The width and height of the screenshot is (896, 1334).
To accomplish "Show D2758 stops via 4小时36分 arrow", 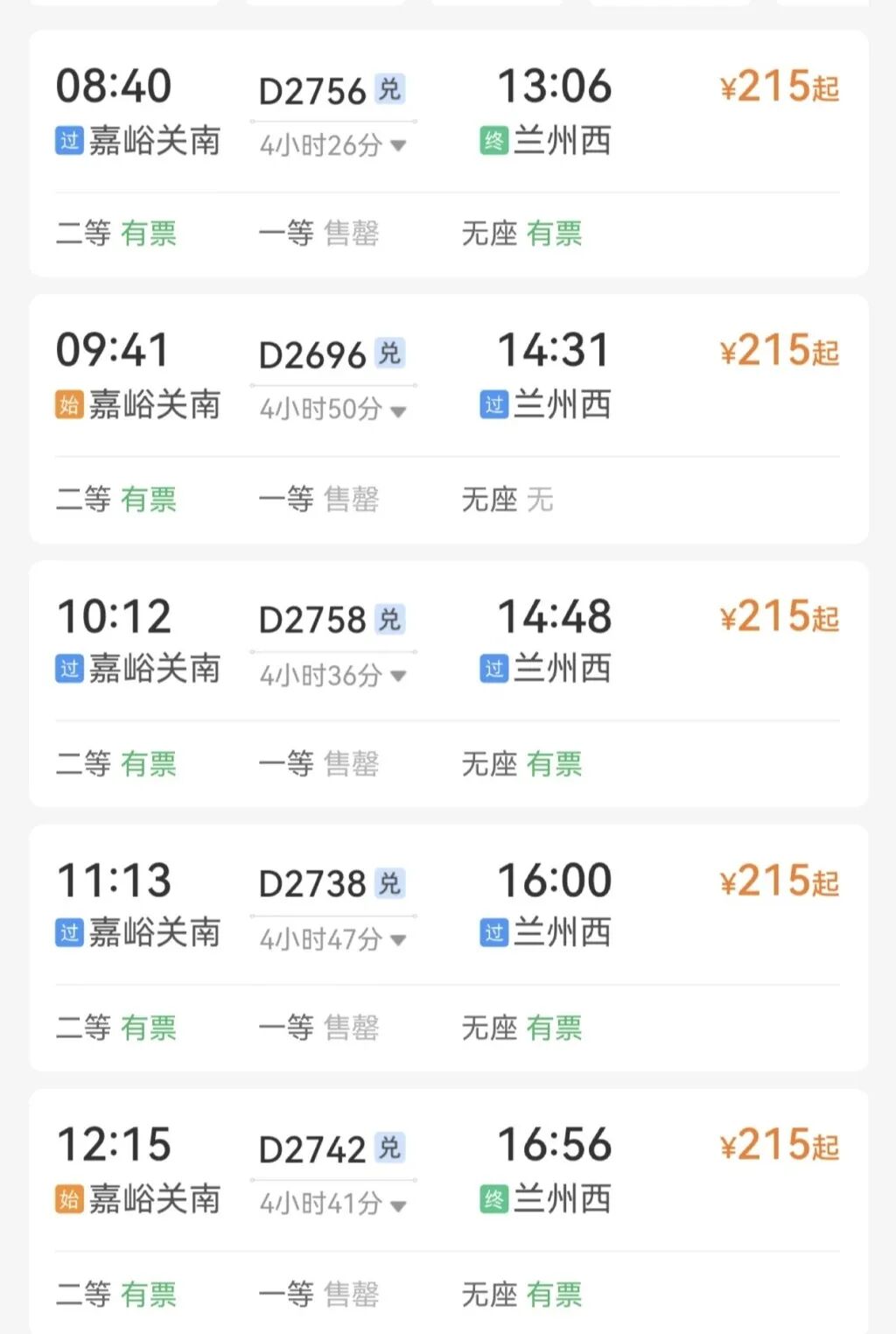I will pyautogui.click(x=398, y=676).
